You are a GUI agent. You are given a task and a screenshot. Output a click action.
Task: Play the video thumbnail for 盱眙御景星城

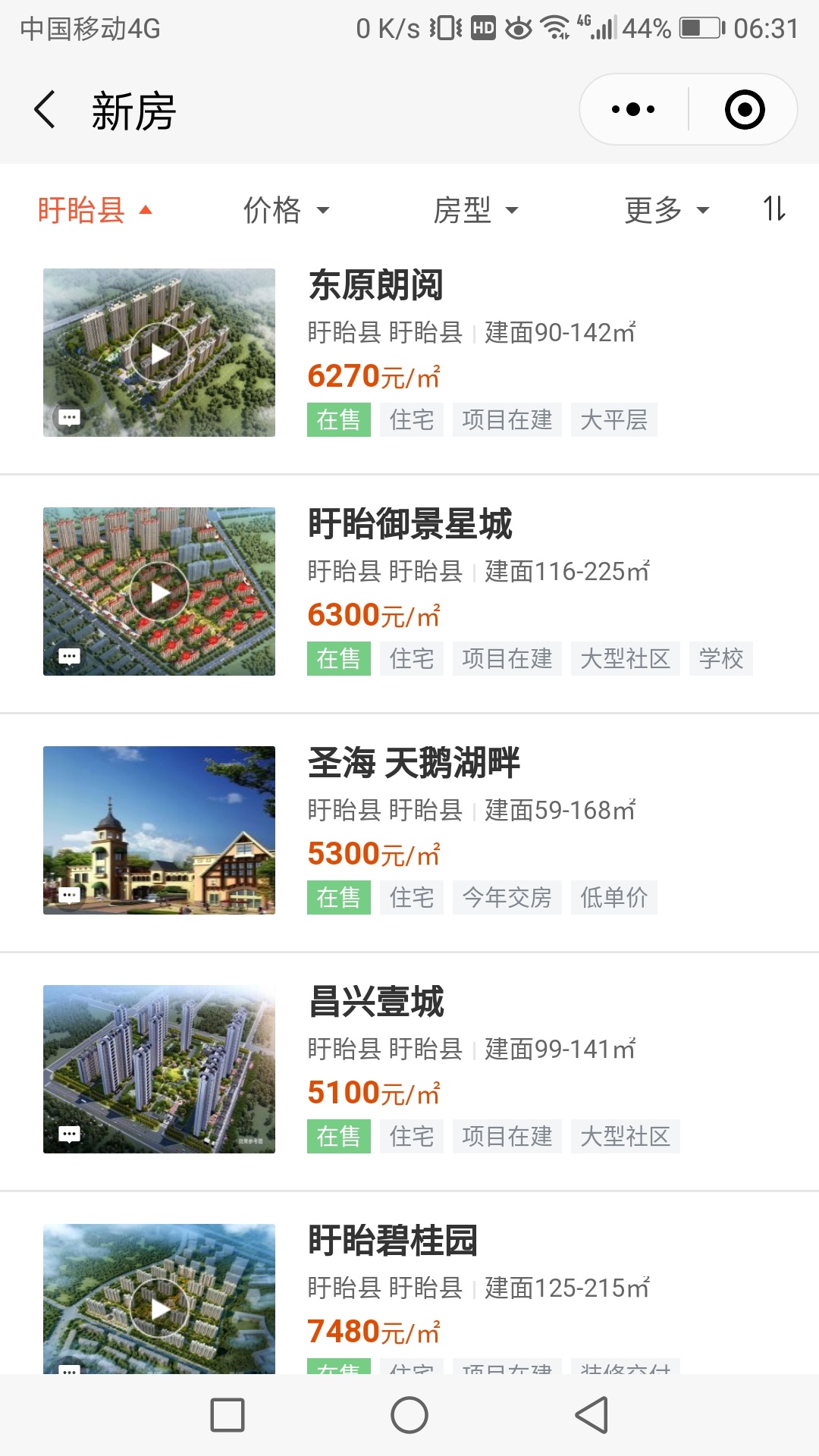(159, 591)
